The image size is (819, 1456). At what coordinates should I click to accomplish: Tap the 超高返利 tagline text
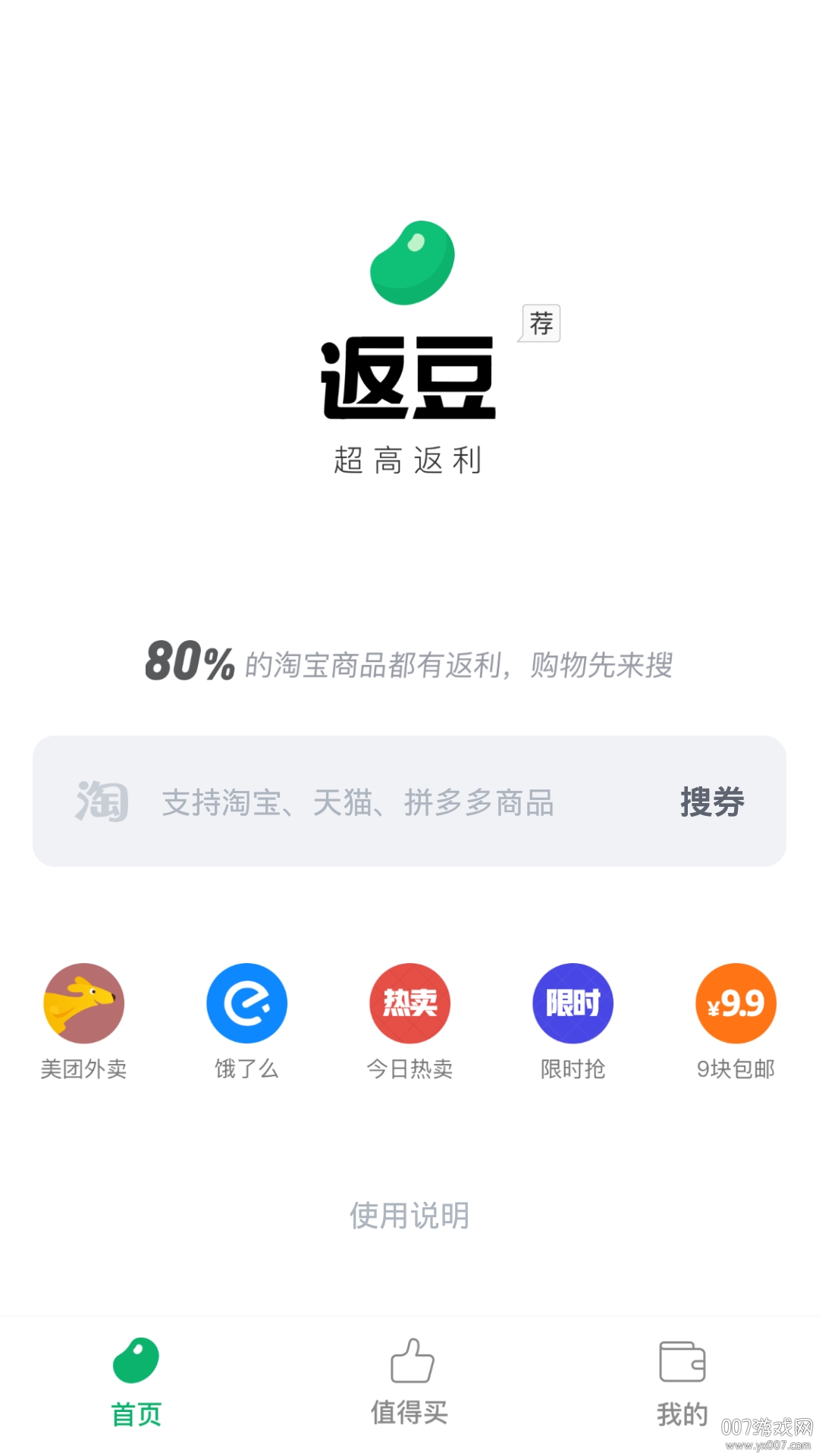[409, 459]
